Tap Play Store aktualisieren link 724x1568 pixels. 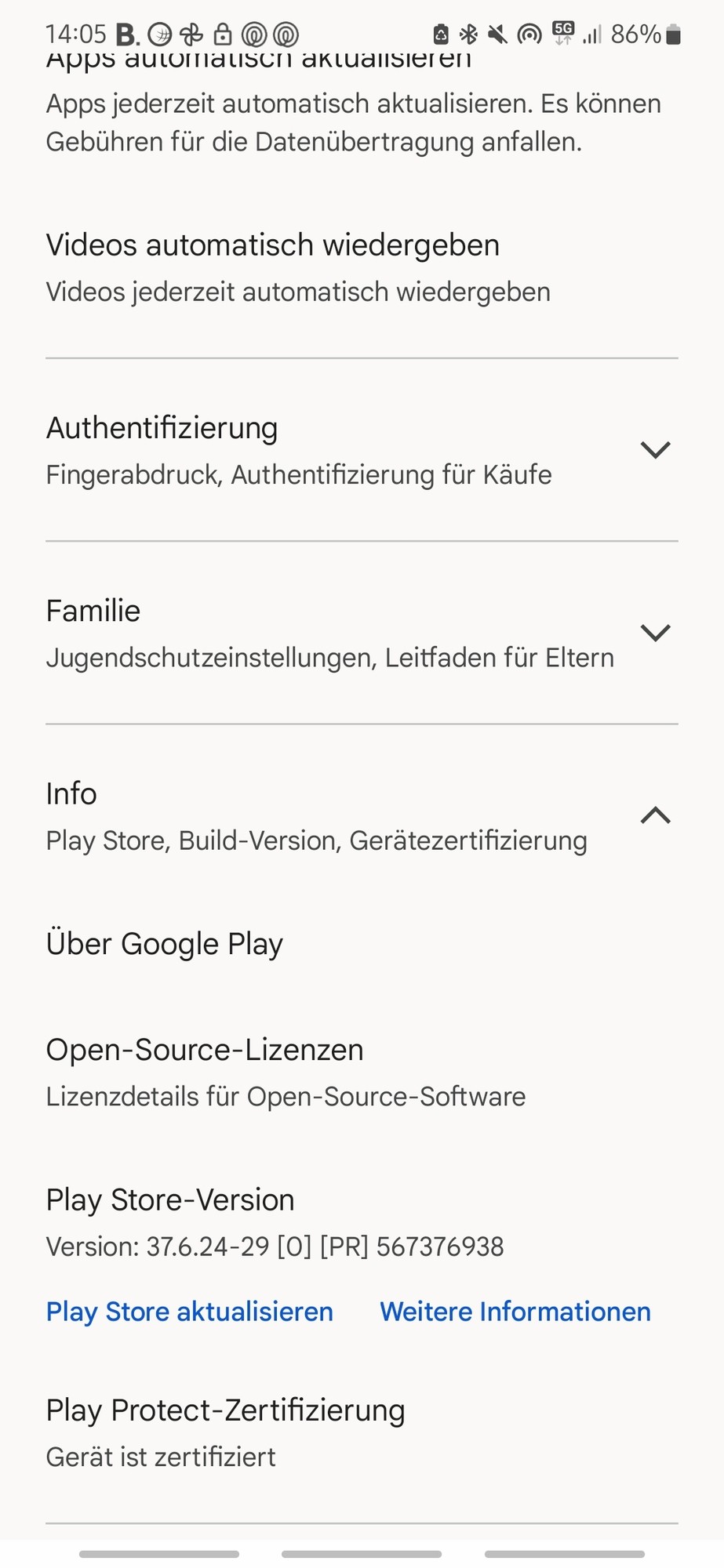click(x=190, y=1312)
